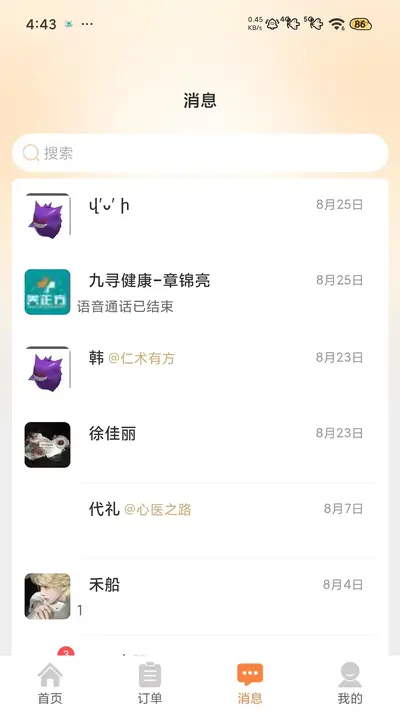The width and height of the screenshot is (400, 711).
Task: Open the conversation with 代礼 @心医之路
Action: (200, 521)
